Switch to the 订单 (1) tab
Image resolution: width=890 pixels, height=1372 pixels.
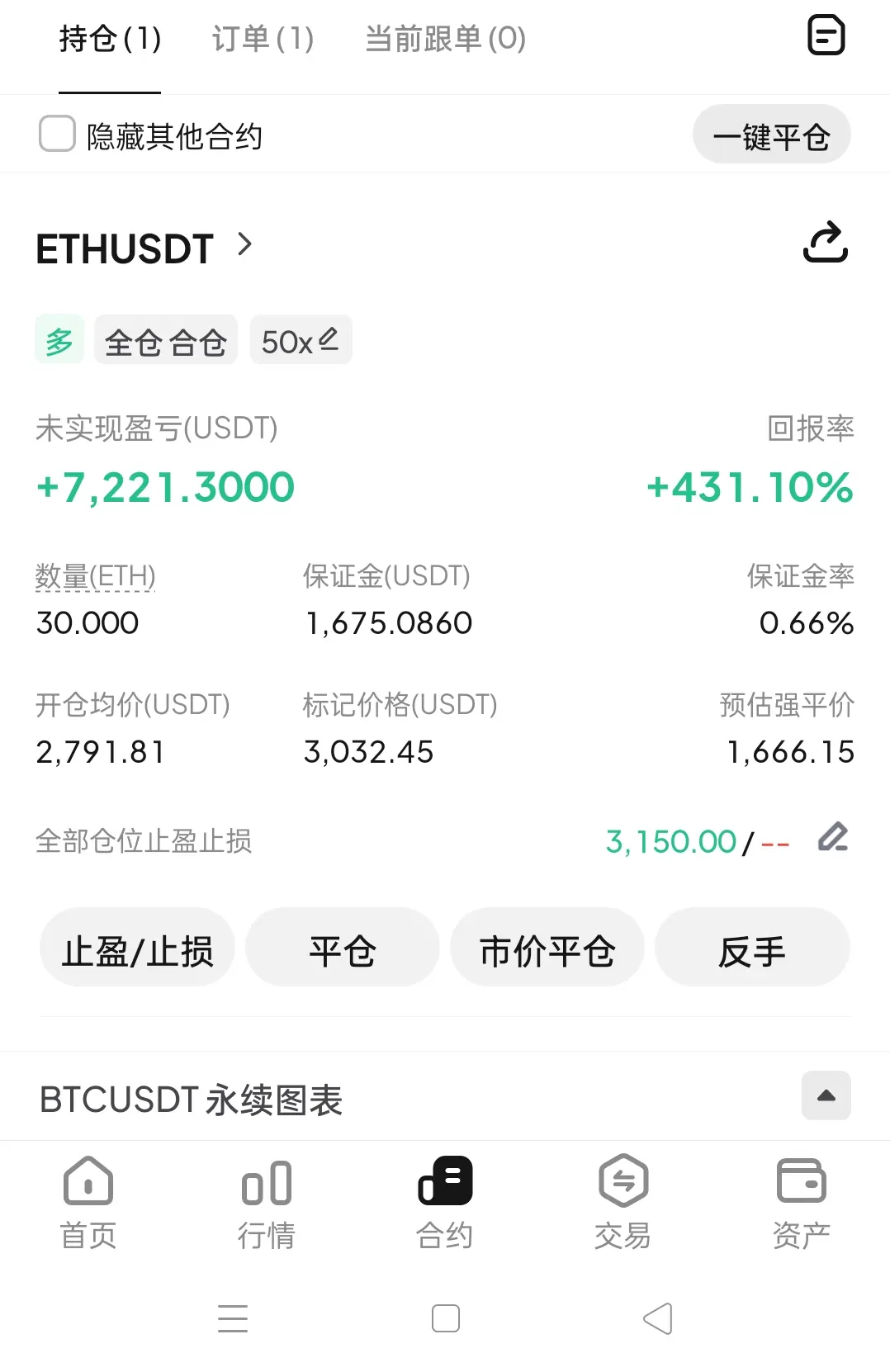[x=263, y=39]
